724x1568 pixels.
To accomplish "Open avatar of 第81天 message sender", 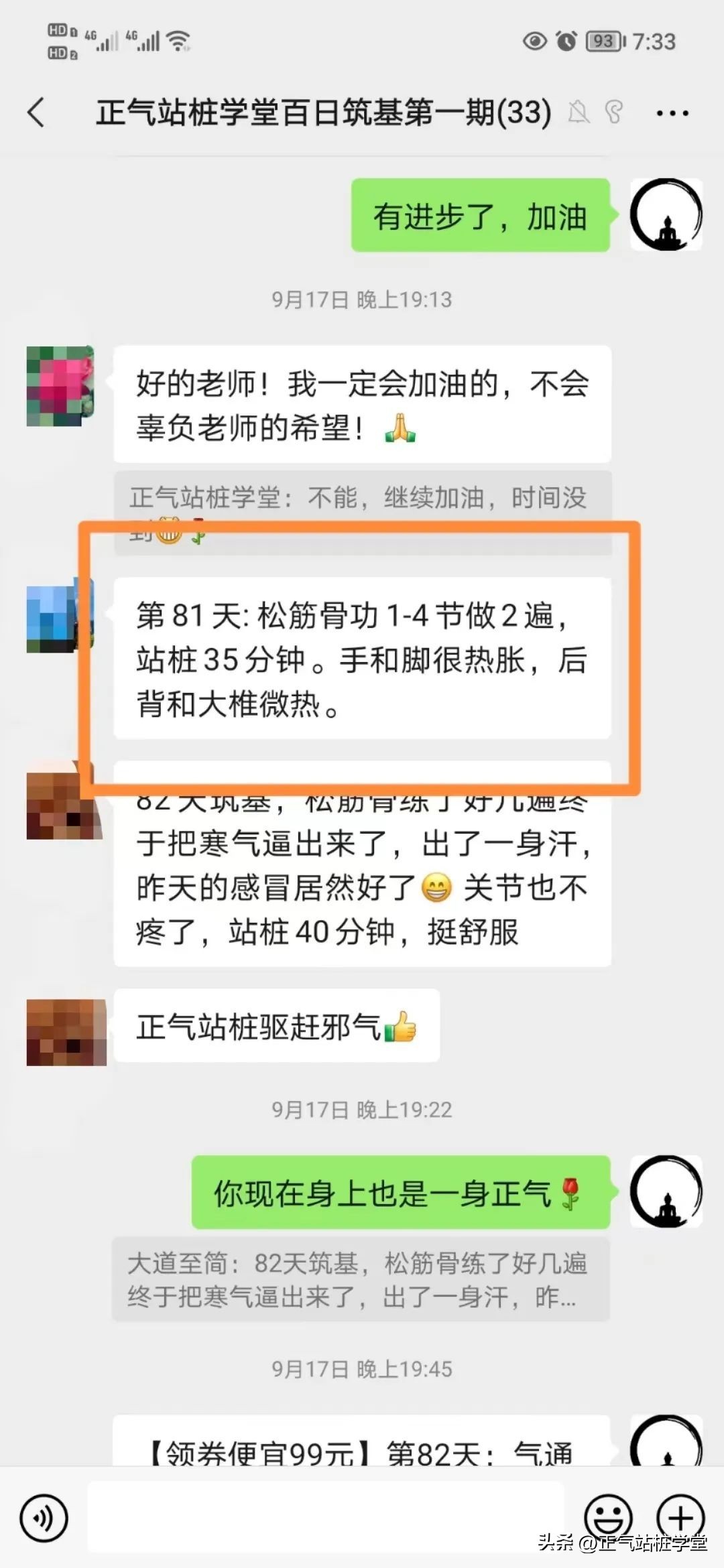I will pos(59,617).
